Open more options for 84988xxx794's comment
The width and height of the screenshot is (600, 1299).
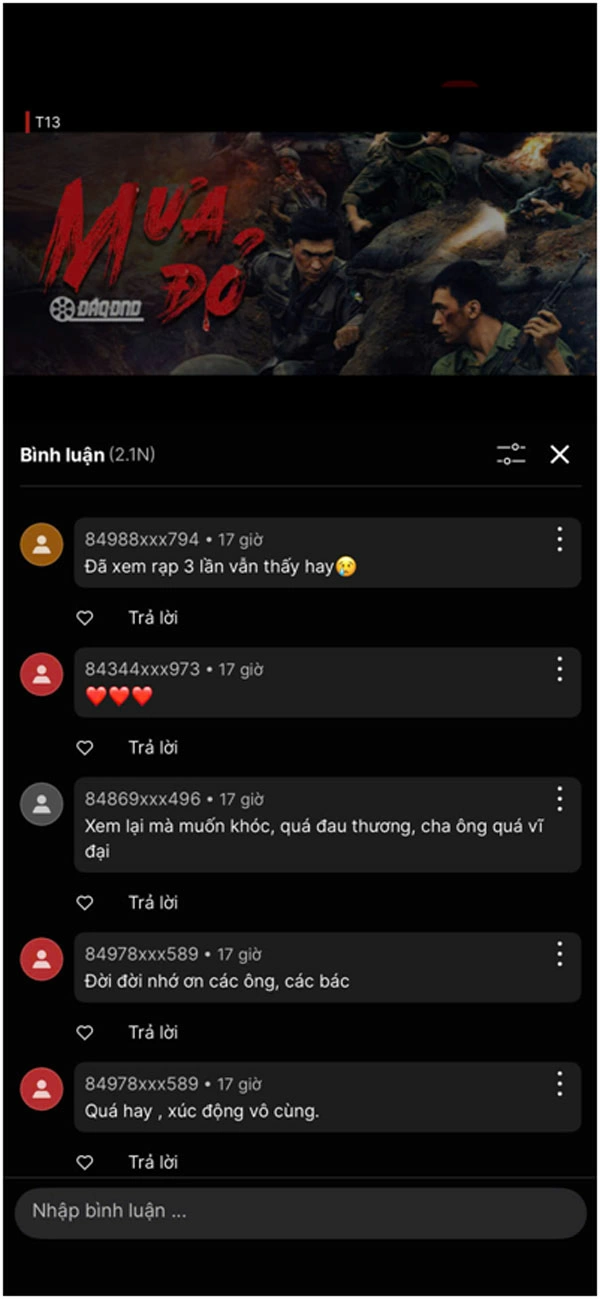click(x=559, y=540)
